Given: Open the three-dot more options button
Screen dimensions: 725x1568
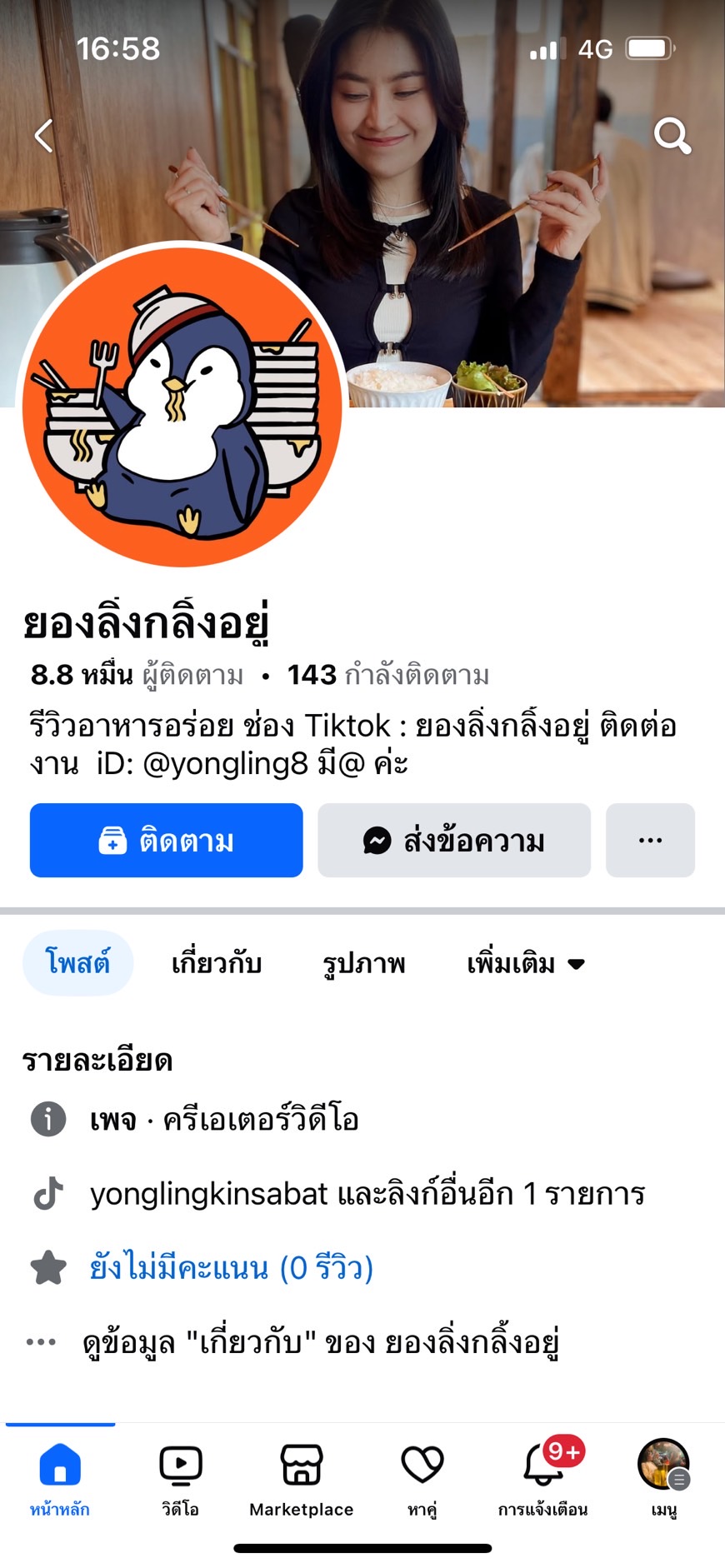Looking at the screenshot, I should coord(650,840).
